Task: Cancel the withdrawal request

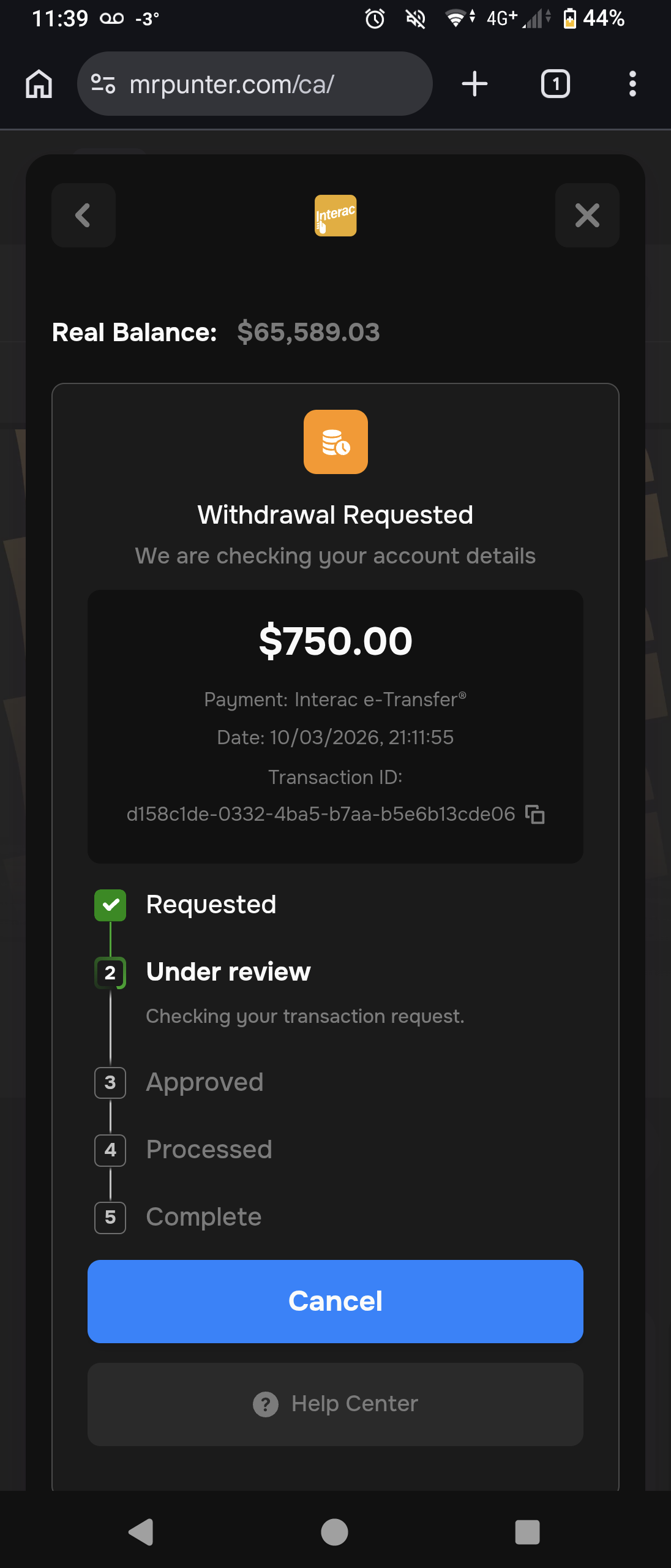Action: pos(335,1301)
